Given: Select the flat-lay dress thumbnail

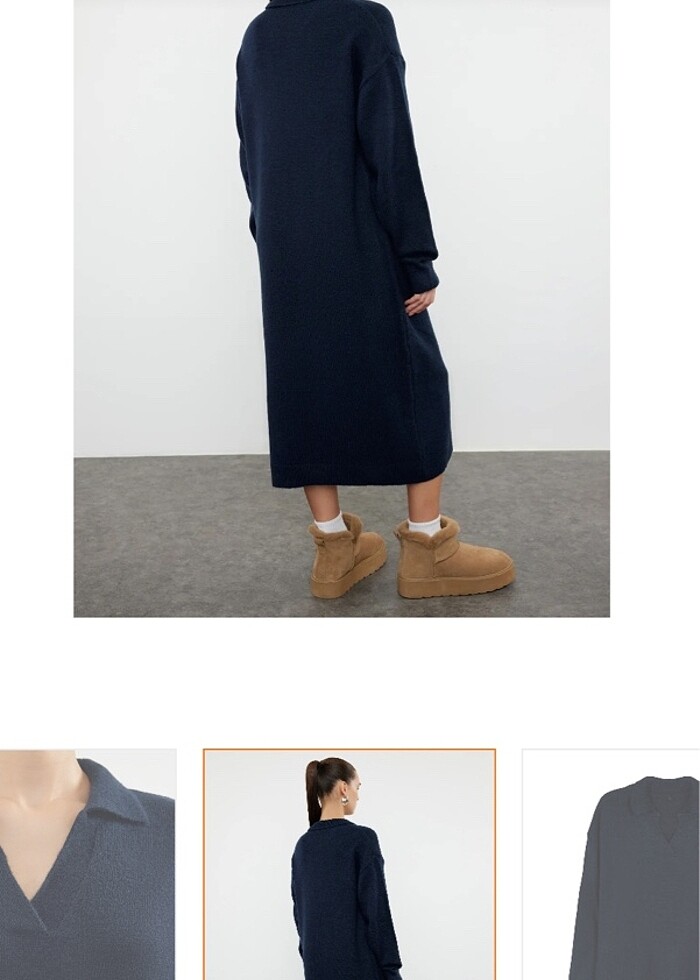Looking at the screenshot, I should click(x=611, y=864).
